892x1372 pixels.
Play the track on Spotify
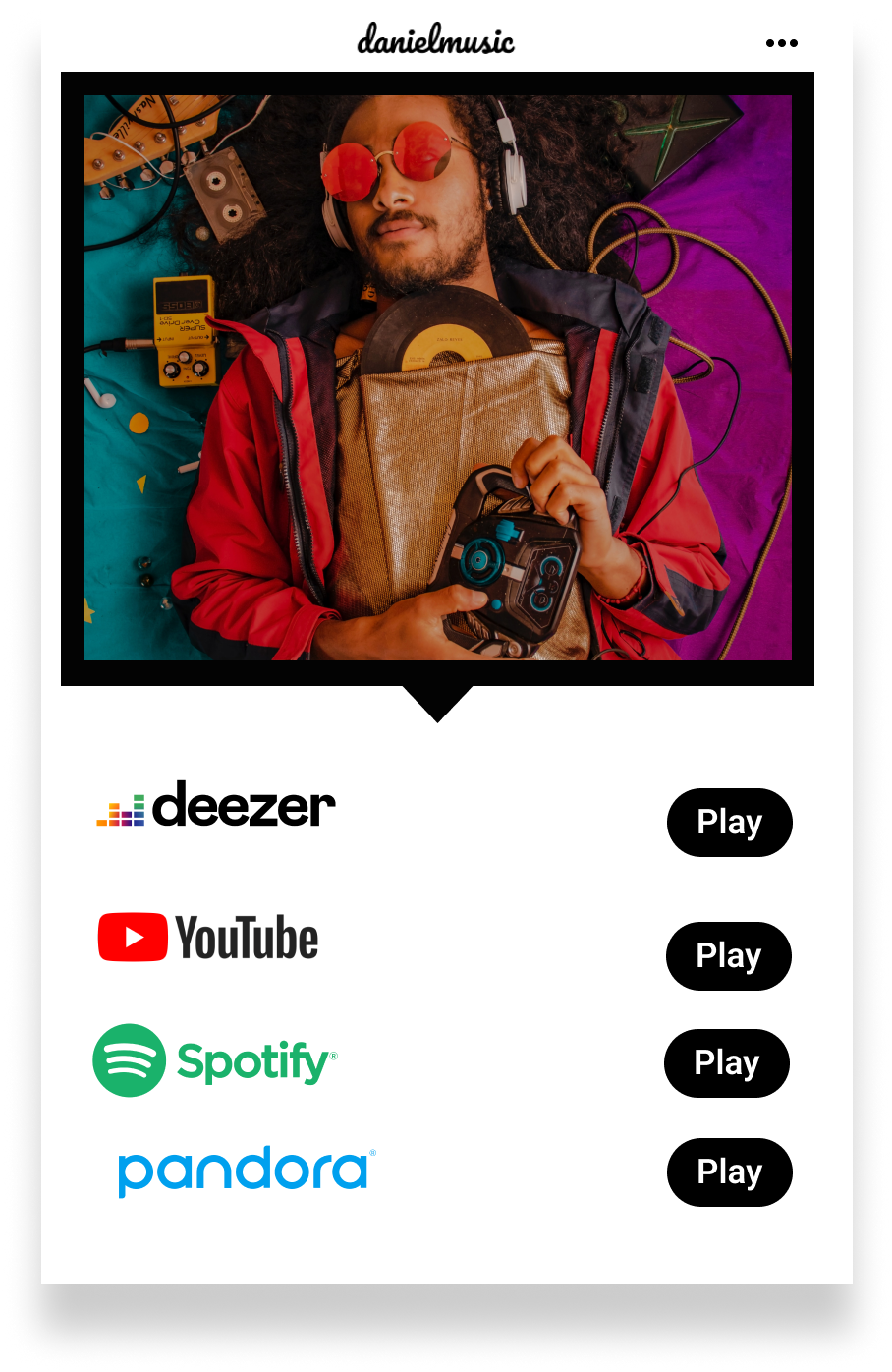[x=726, y=1063]
